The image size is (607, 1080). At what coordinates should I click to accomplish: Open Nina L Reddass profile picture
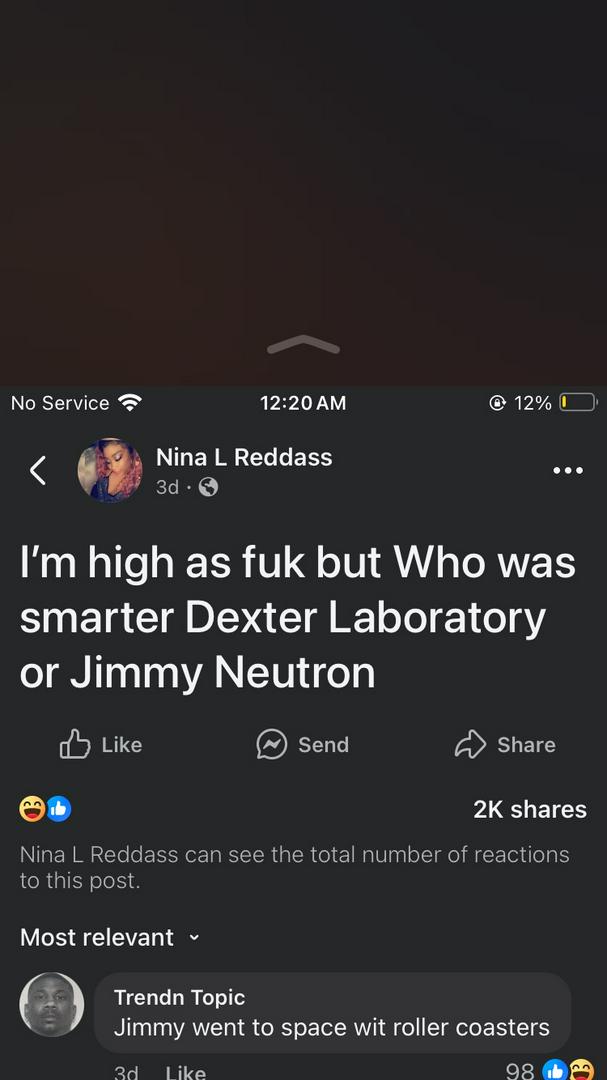[x=110, y=470]
